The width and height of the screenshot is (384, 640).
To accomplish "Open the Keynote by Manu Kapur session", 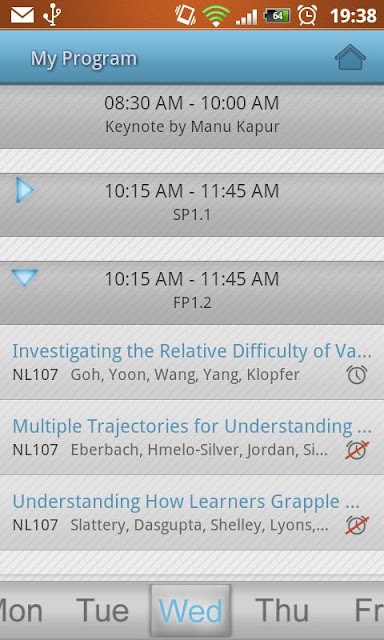I will click(192, 116).
